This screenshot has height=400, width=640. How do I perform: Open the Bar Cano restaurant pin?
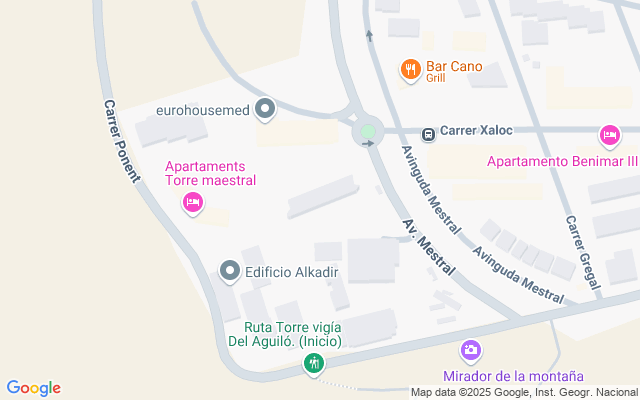410,69
